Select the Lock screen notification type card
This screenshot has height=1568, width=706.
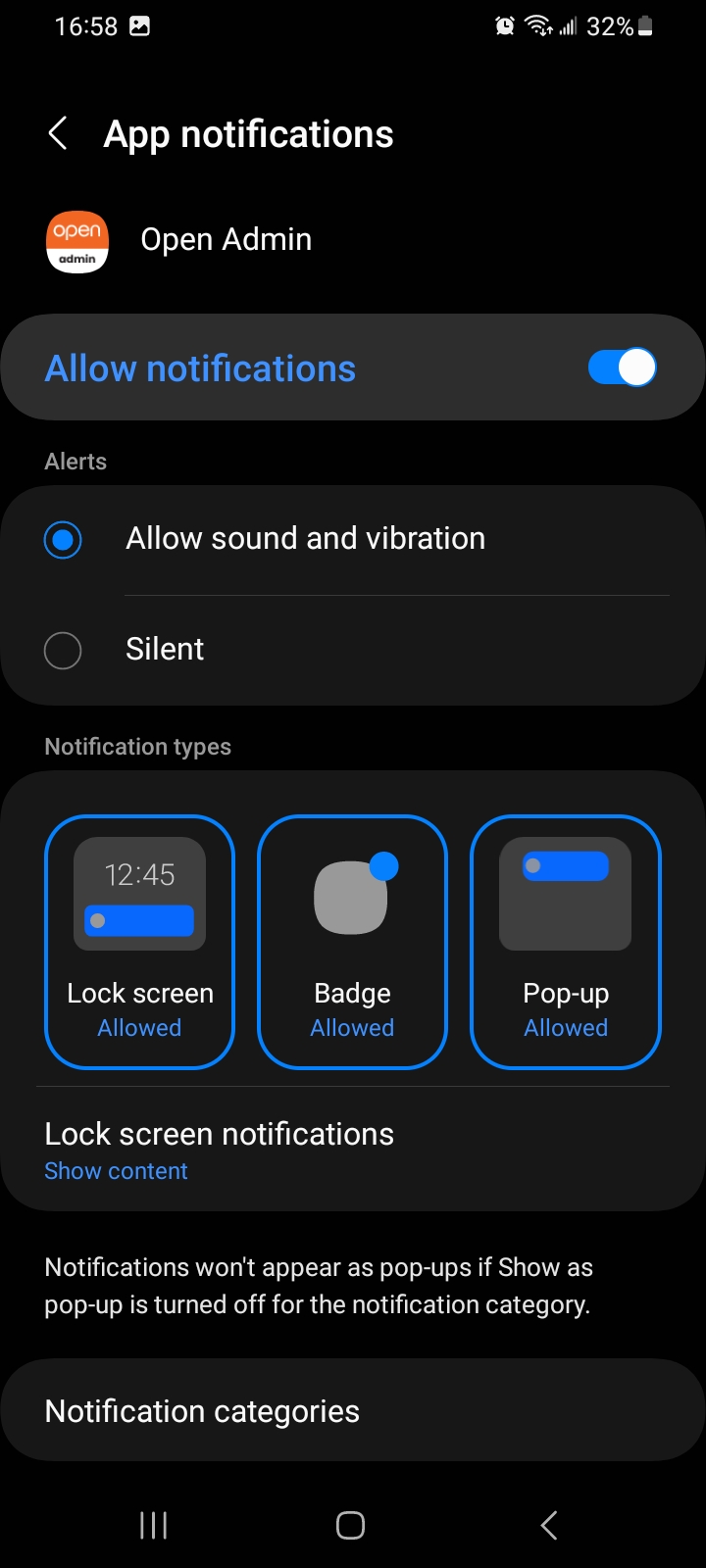[138, 941]
